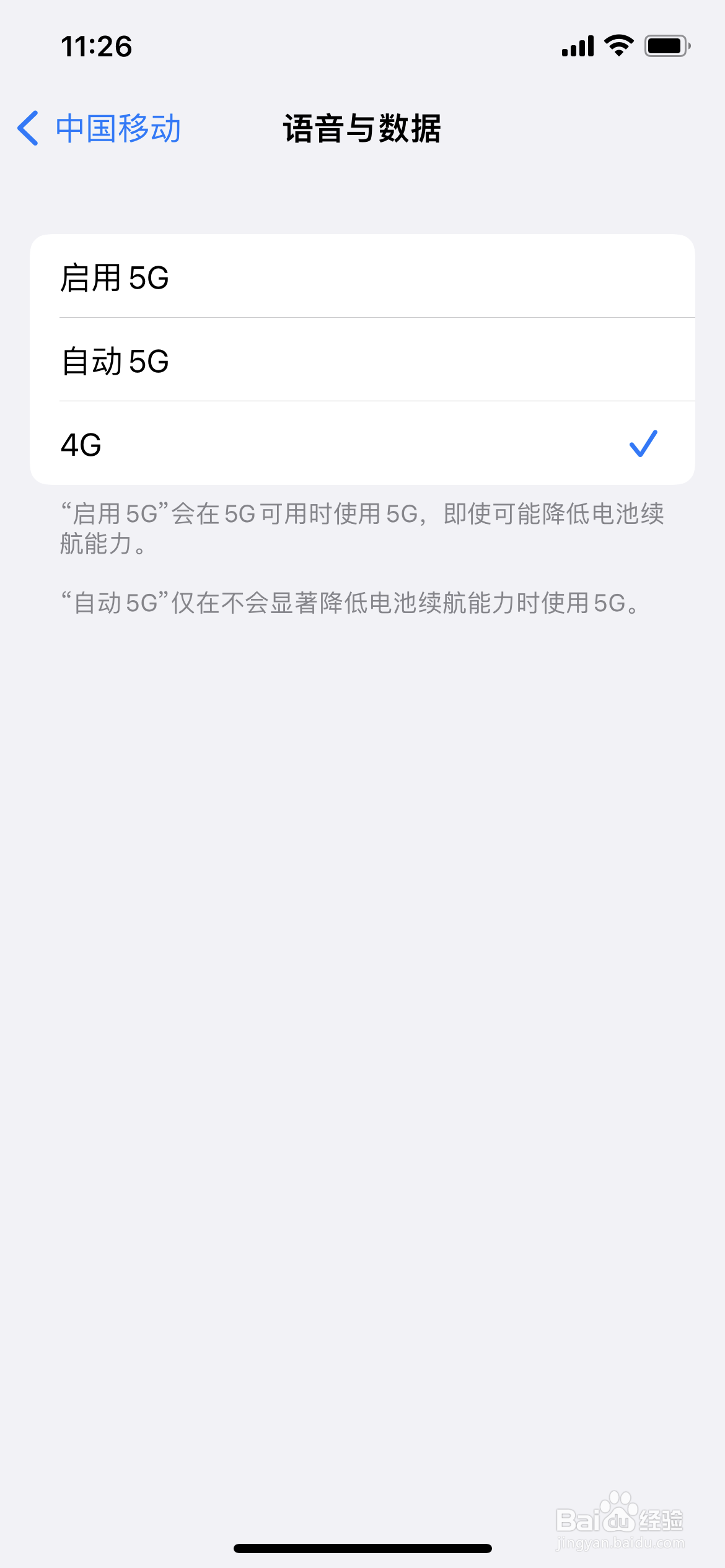Screen dimensions: 725x1568
Task: Select the 自动 5G option
Action: [x=362, y=361]
